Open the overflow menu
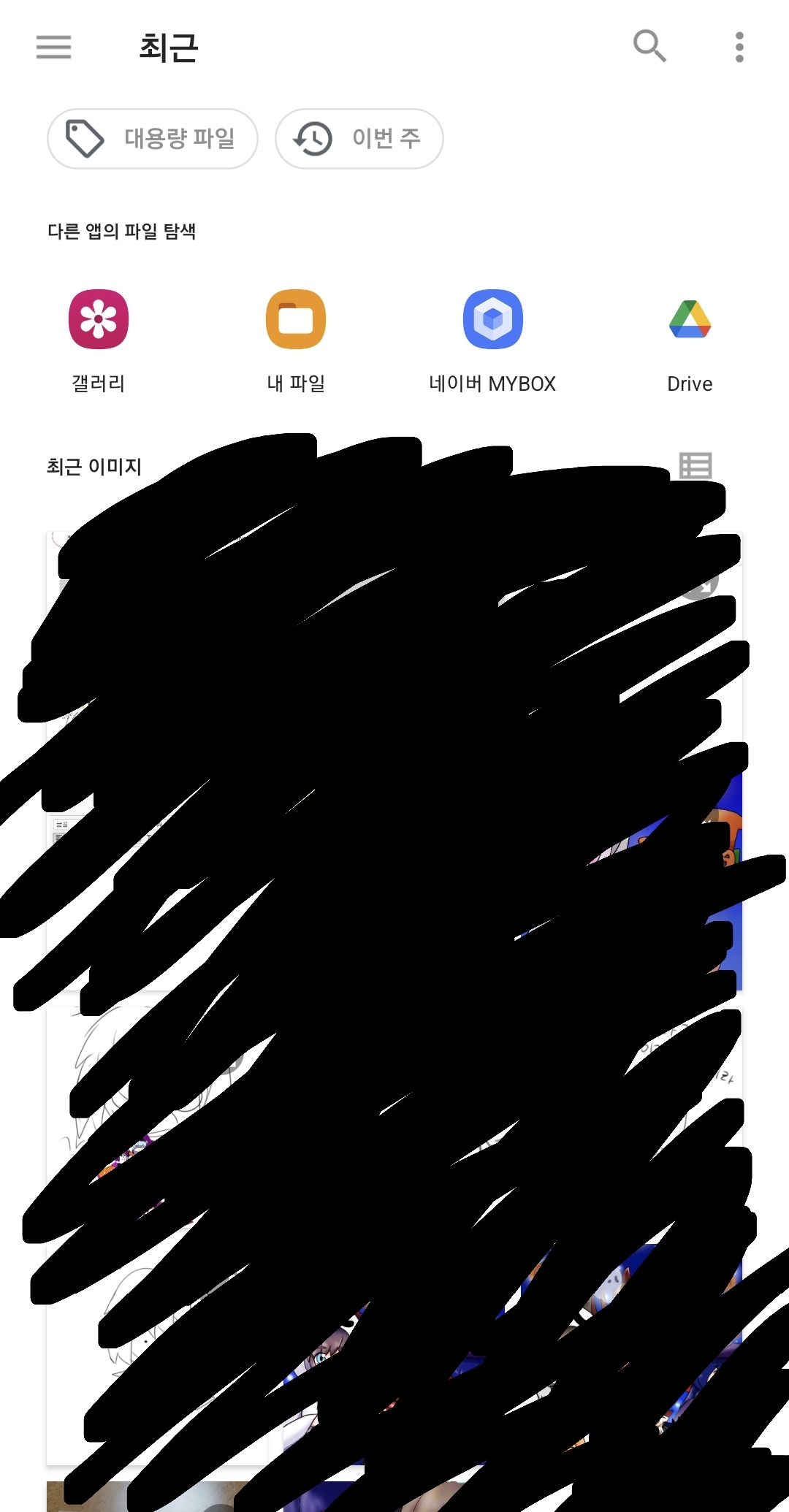Viewport: 789px width, 1512px height. [x=739, y=47]
